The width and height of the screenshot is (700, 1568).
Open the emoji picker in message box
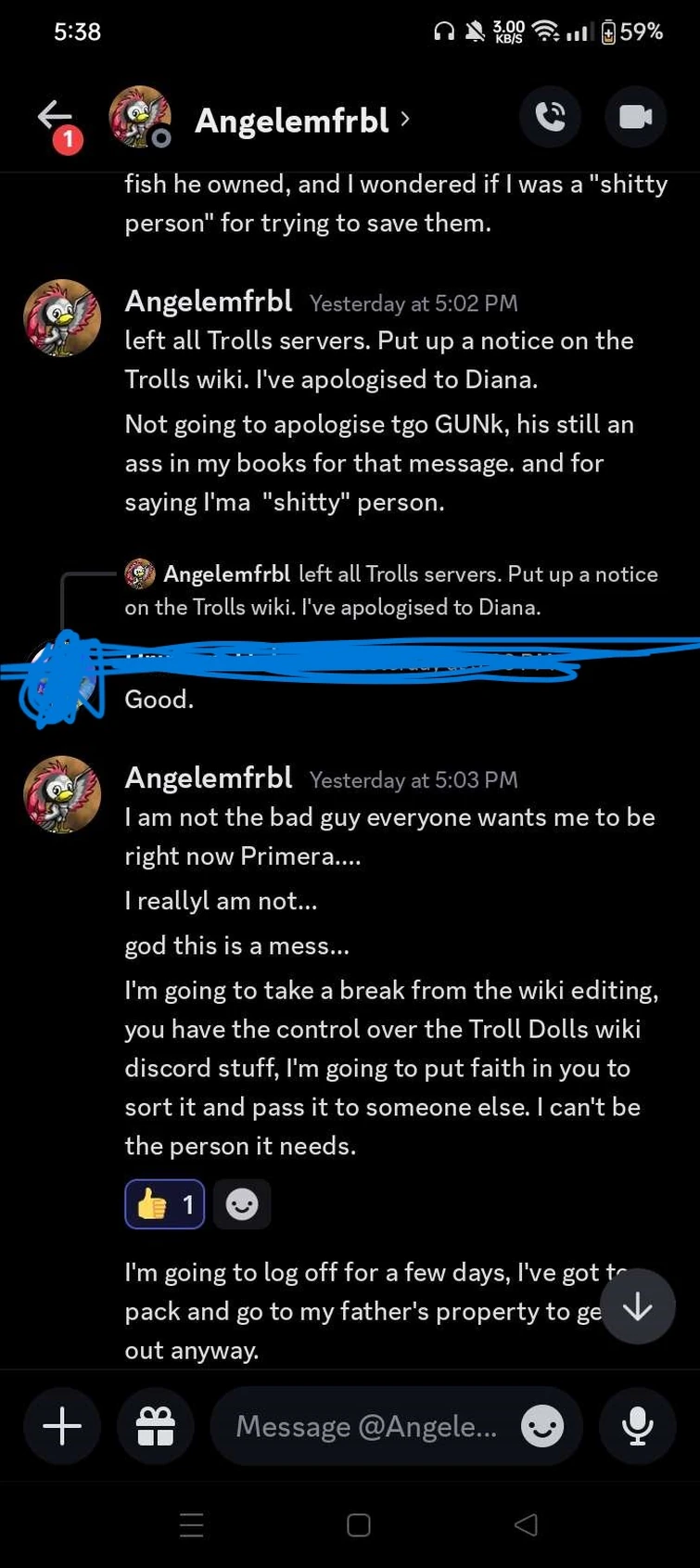542,1426
